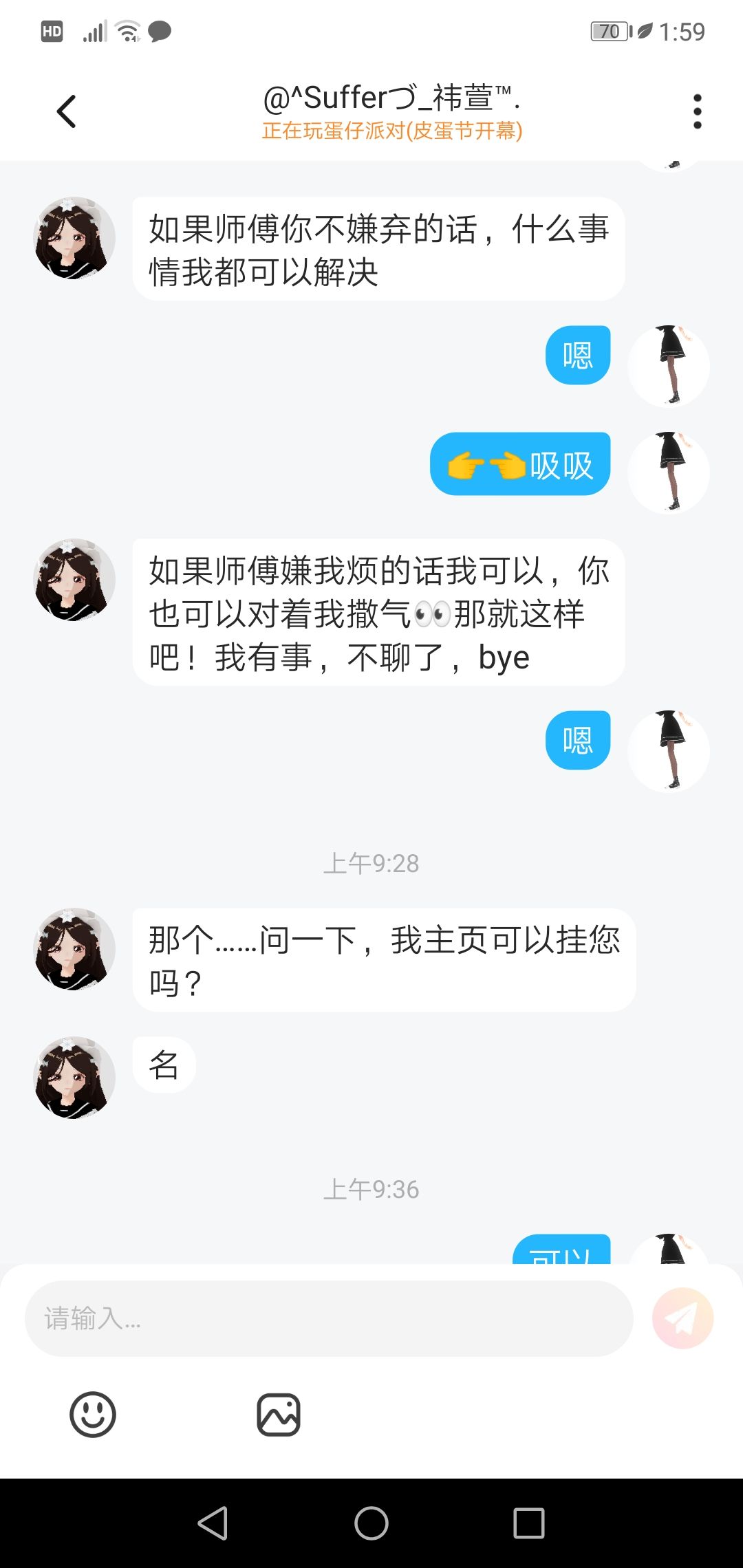
Task: Tap the system home button
Action: pos(371,1523)
